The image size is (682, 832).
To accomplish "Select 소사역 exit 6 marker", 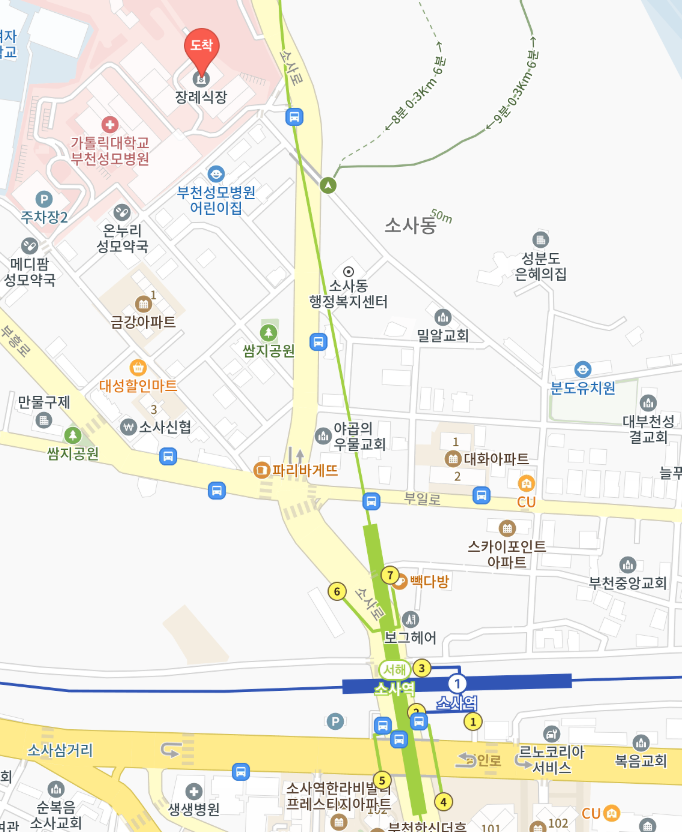I will tap(337, 591).
